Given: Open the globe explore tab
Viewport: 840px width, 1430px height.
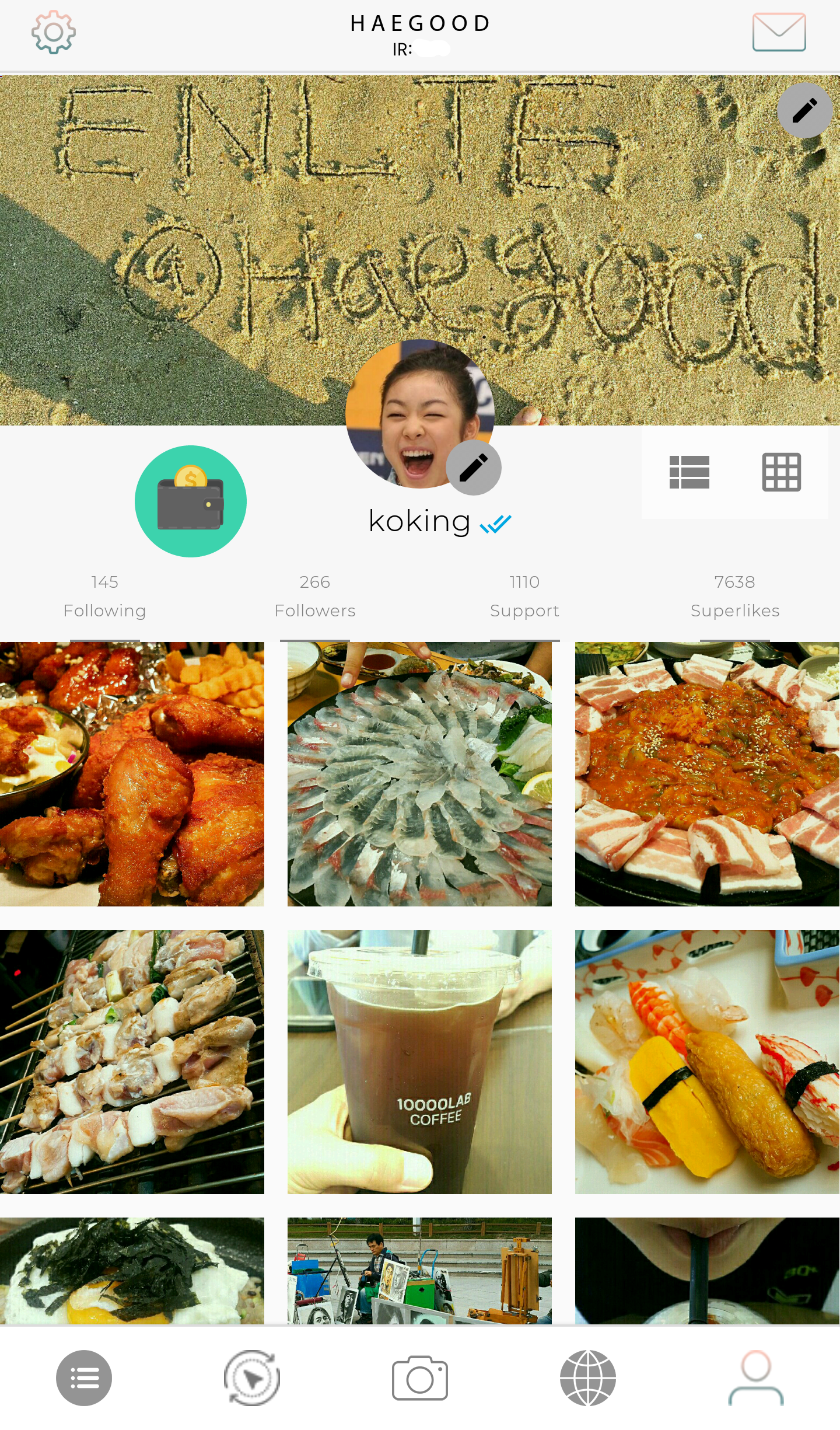Looking at the screenshot, I should click(x=587, y=1378).
